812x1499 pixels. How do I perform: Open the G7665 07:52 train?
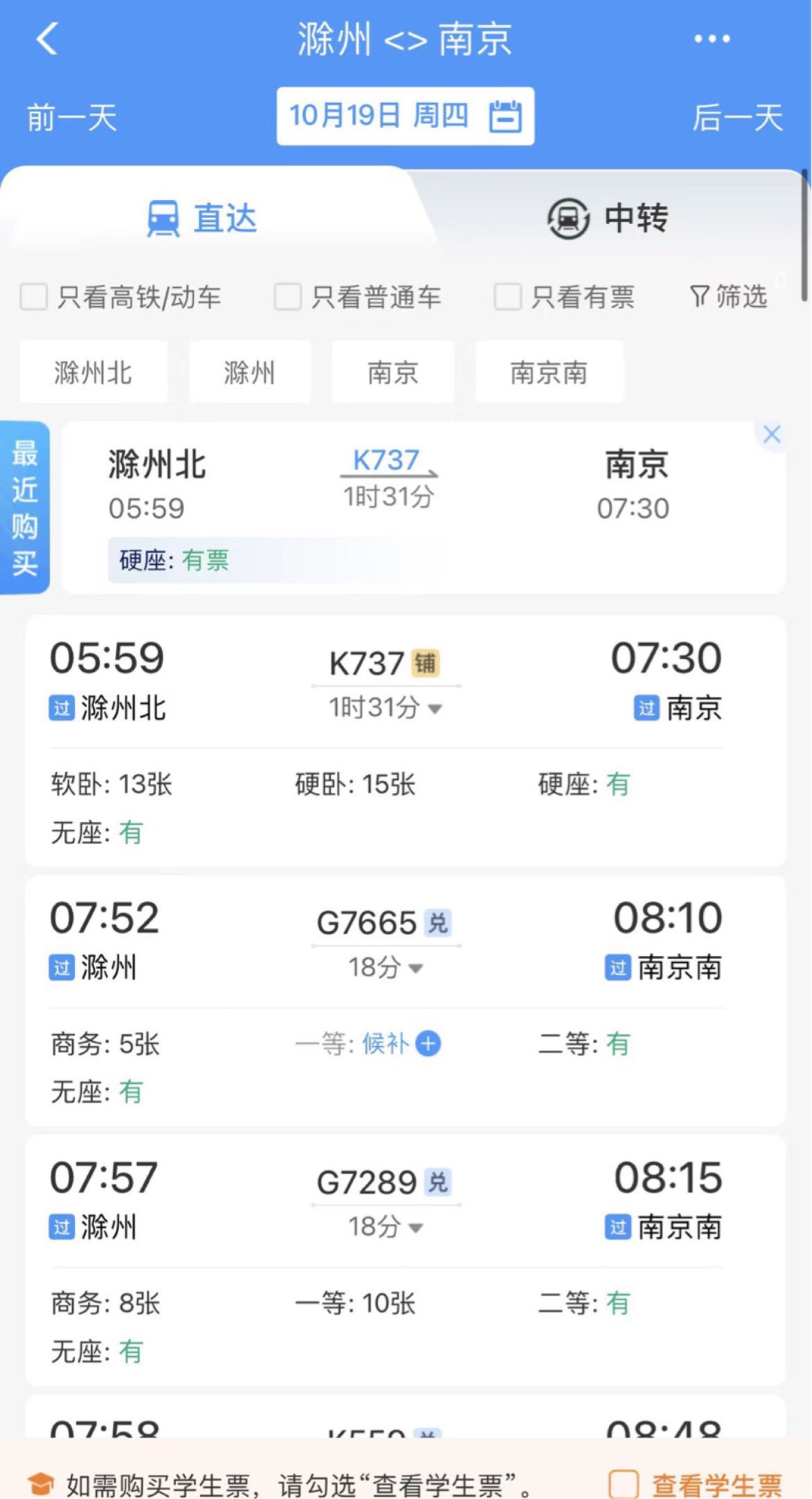[x=406, y=1000]
